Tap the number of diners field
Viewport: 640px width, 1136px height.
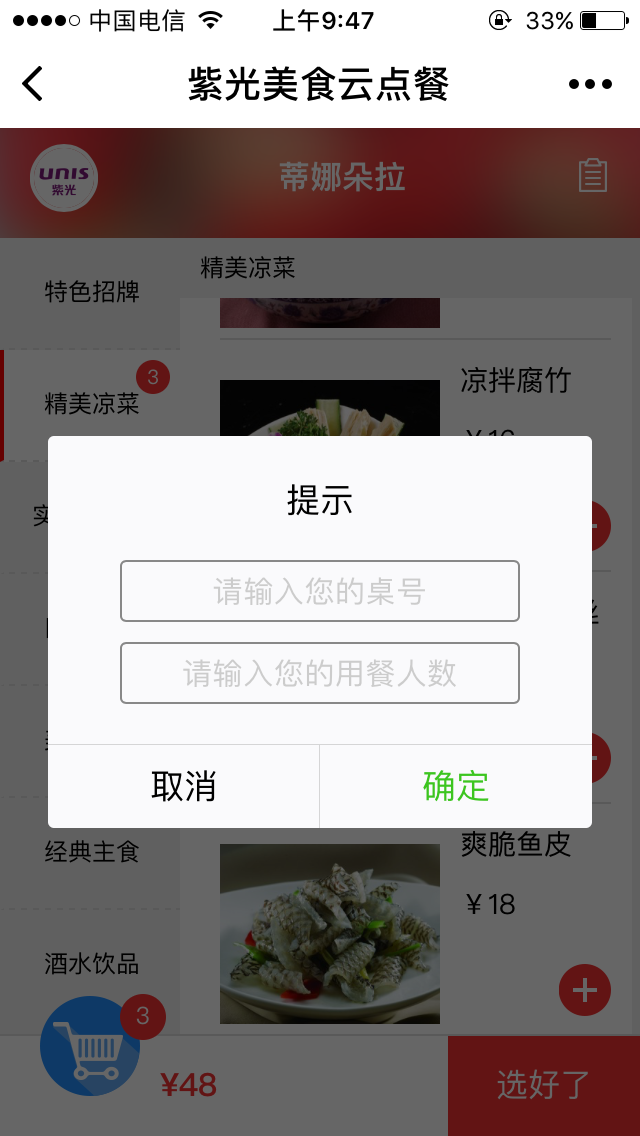320,673
